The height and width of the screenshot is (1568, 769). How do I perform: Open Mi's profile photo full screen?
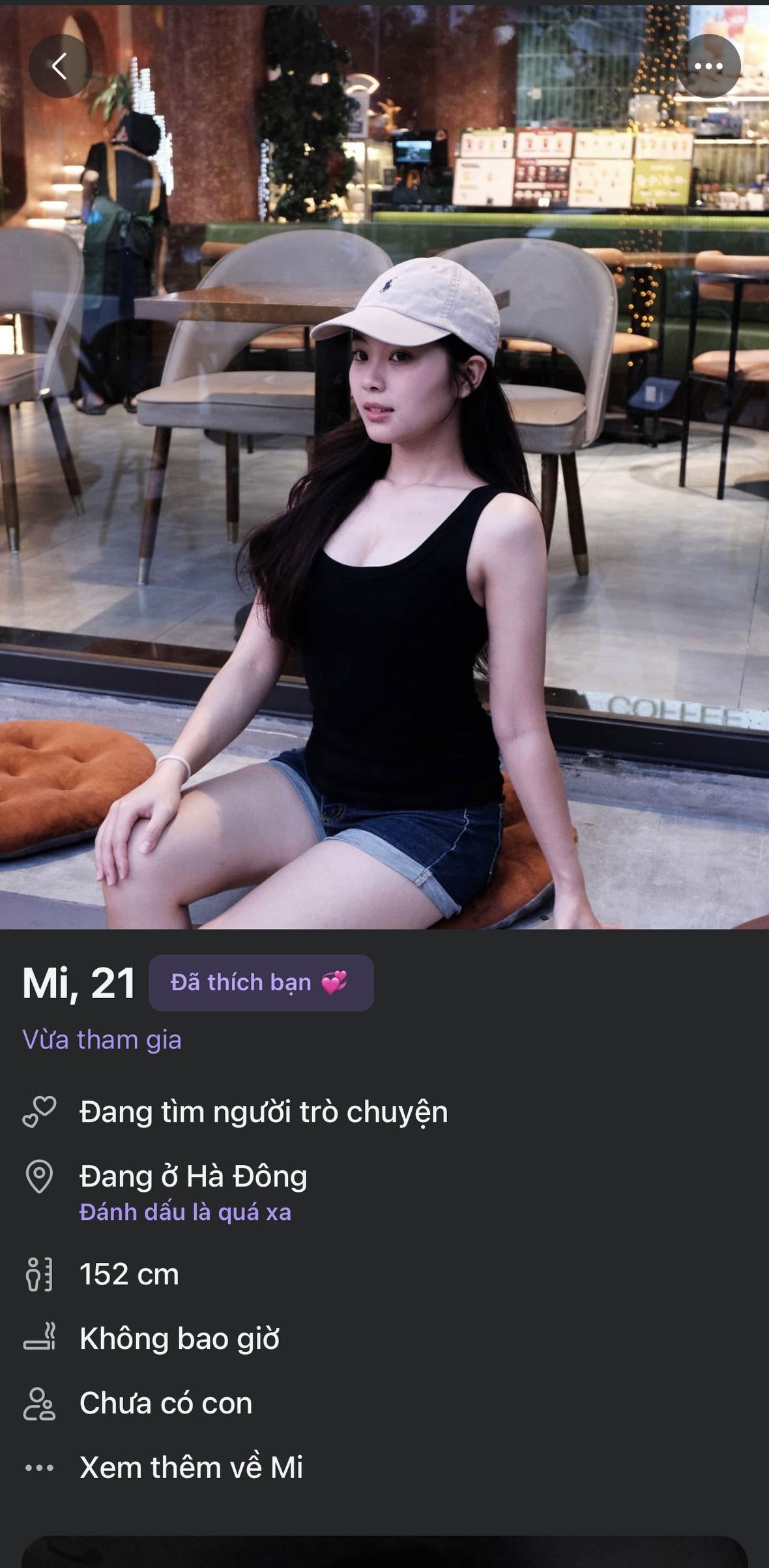click(x=384, y=467)
